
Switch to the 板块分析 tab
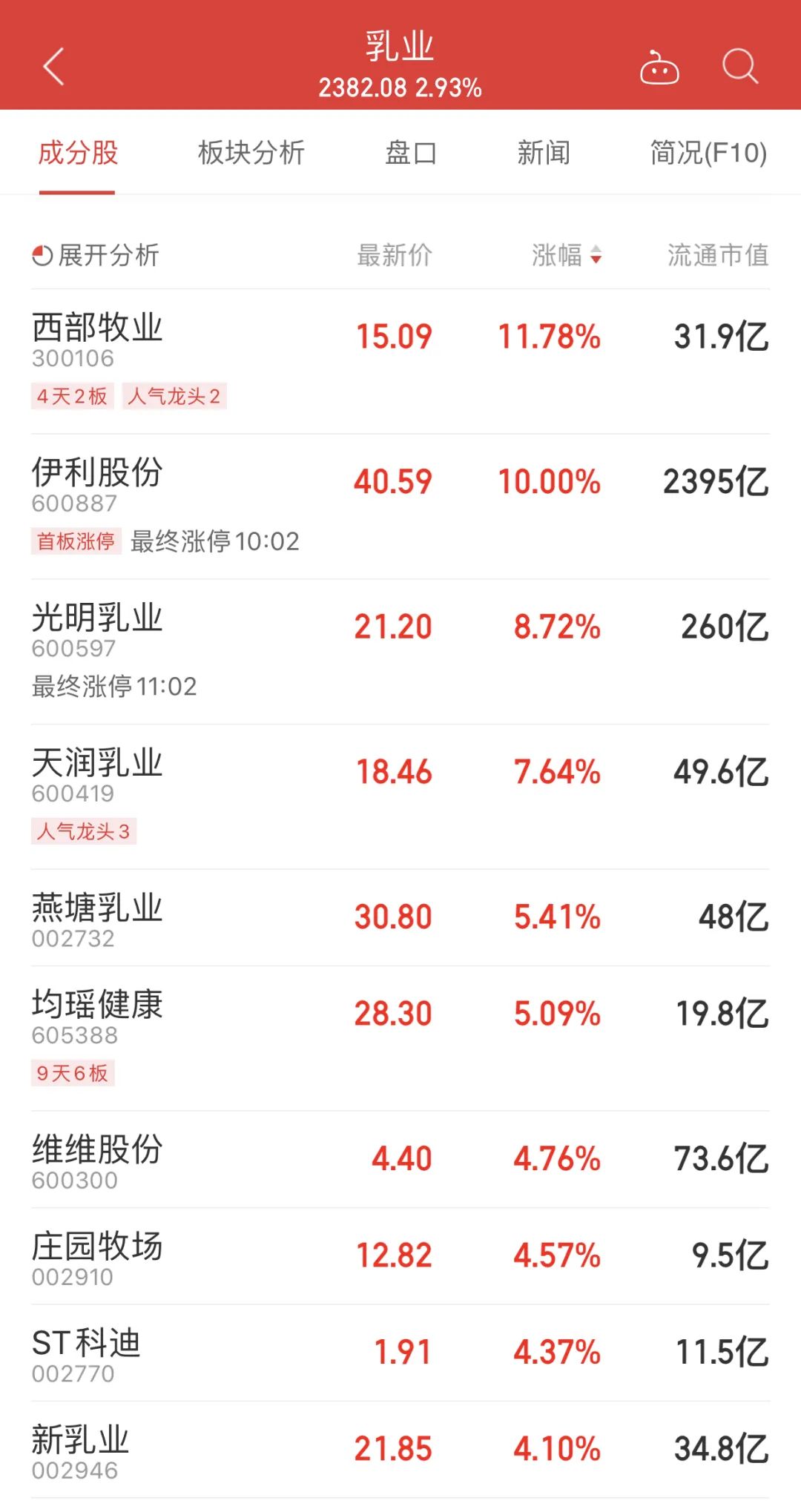pos(251,153)
